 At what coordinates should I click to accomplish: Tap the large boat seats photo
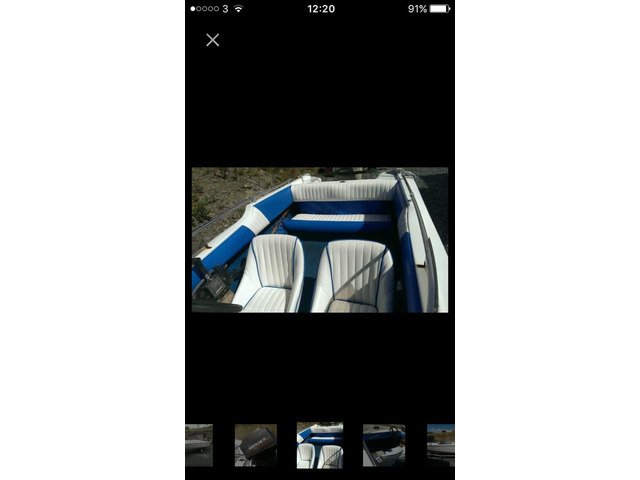click(x=320, y=239)
